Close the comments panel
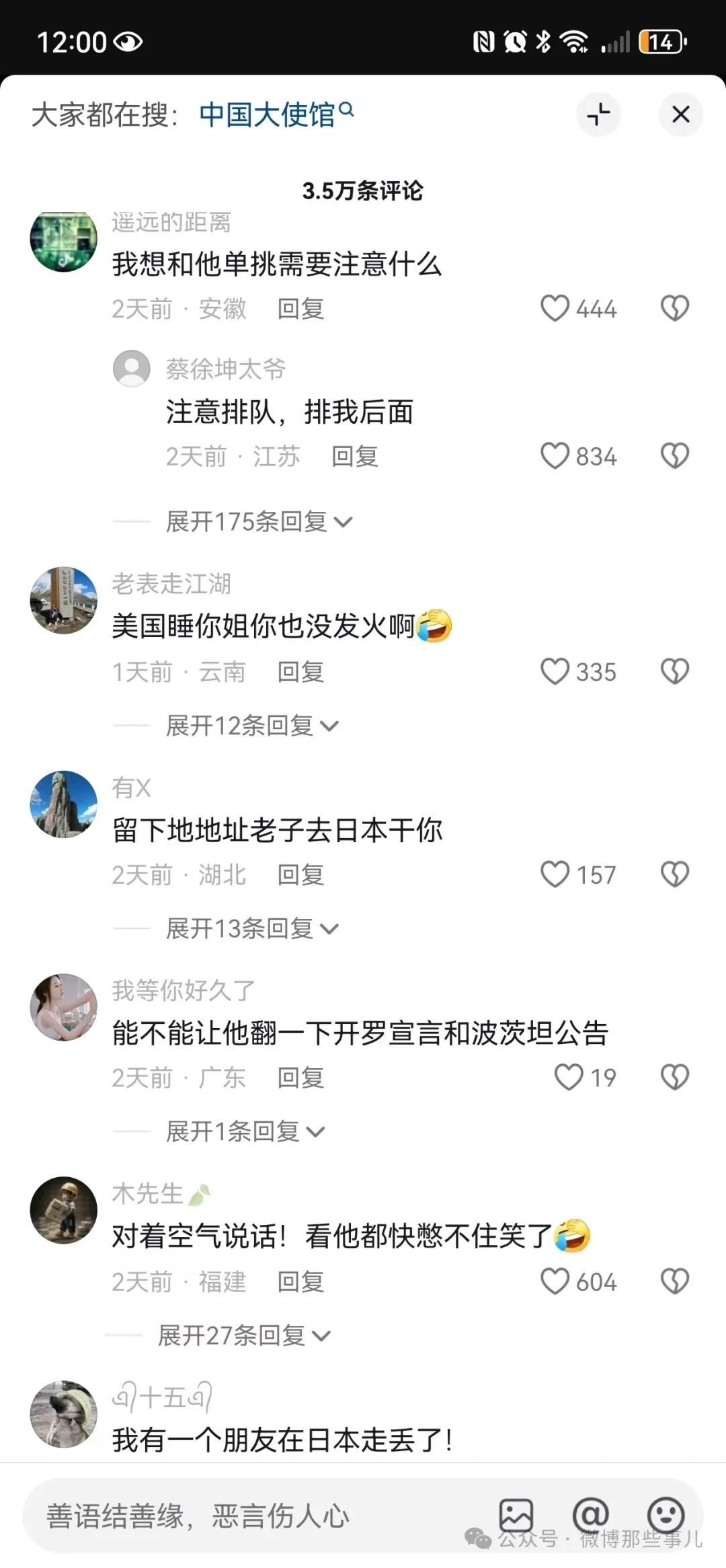 (x=680, y=114)
